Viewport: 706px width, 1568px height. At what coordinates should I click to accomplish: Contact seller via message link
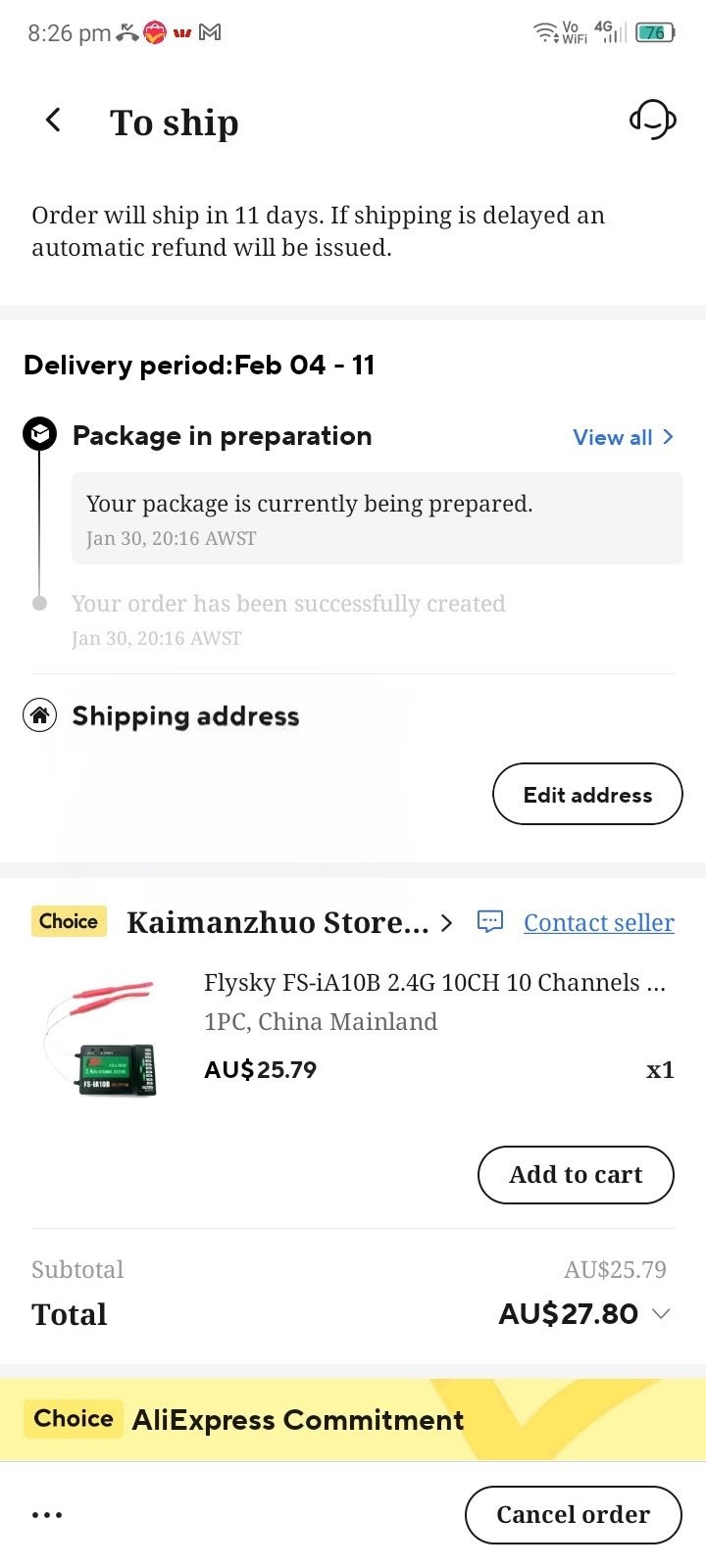[x=598, y=922]
